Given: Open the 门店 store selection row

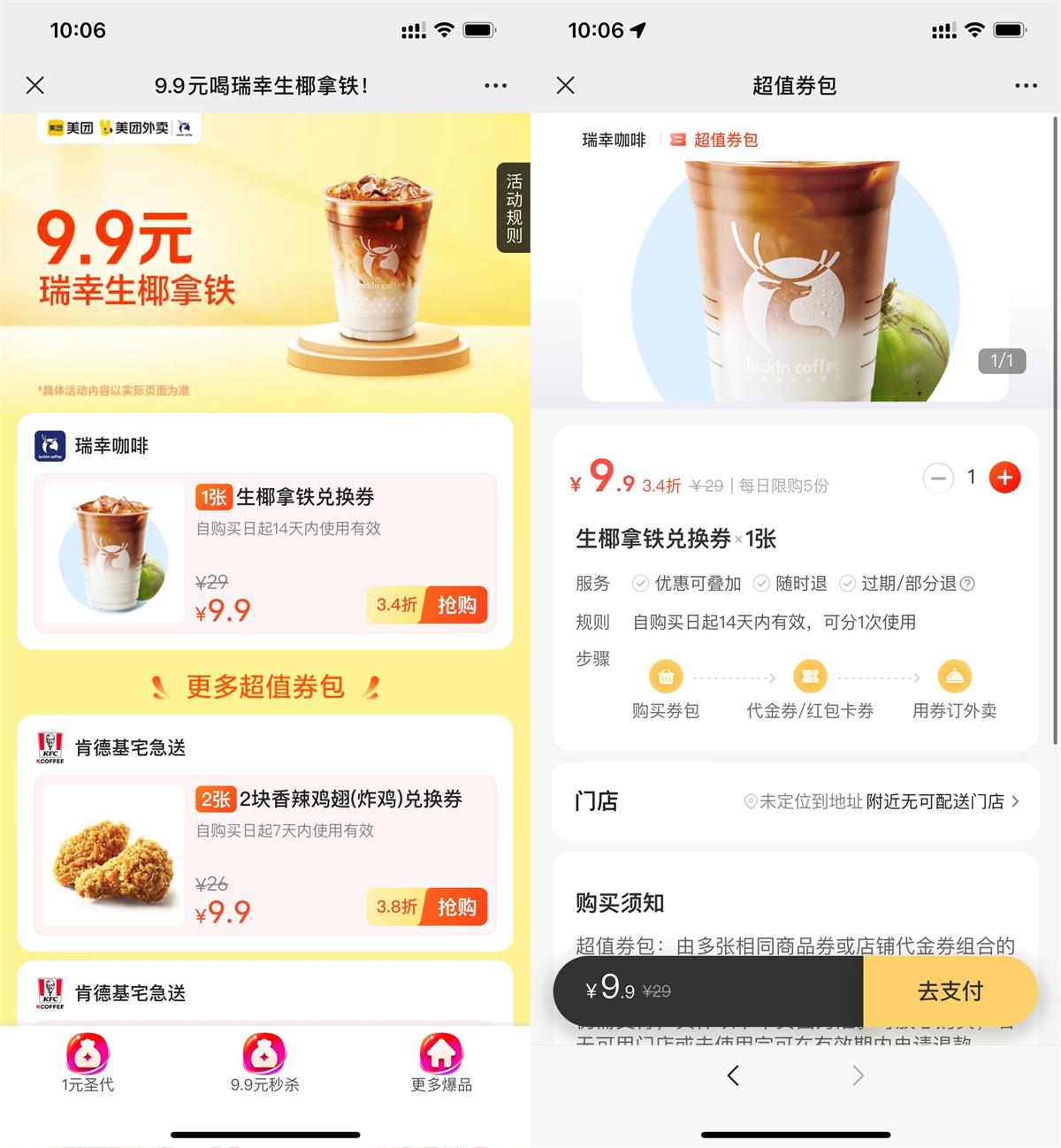Looking at the screenshot, I should (x=795, y=801).
